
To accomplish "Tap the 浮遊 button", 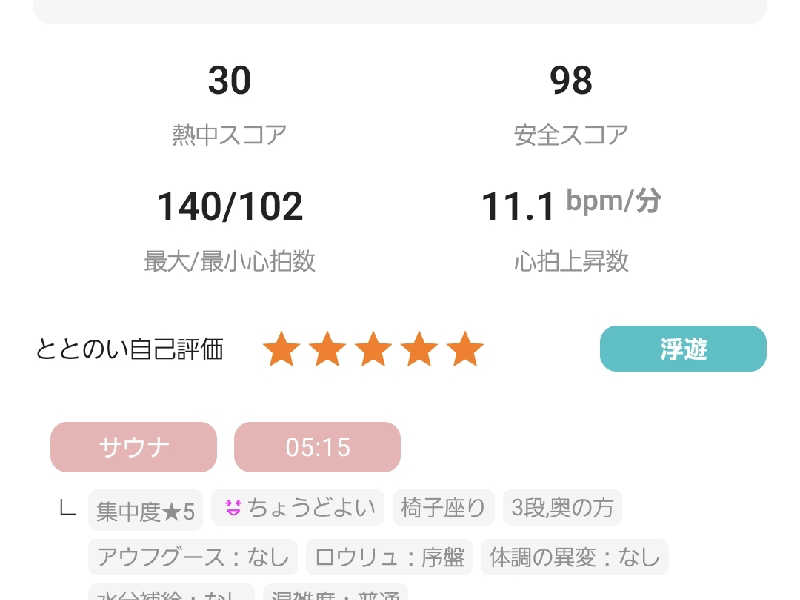I will click(683, 349).
